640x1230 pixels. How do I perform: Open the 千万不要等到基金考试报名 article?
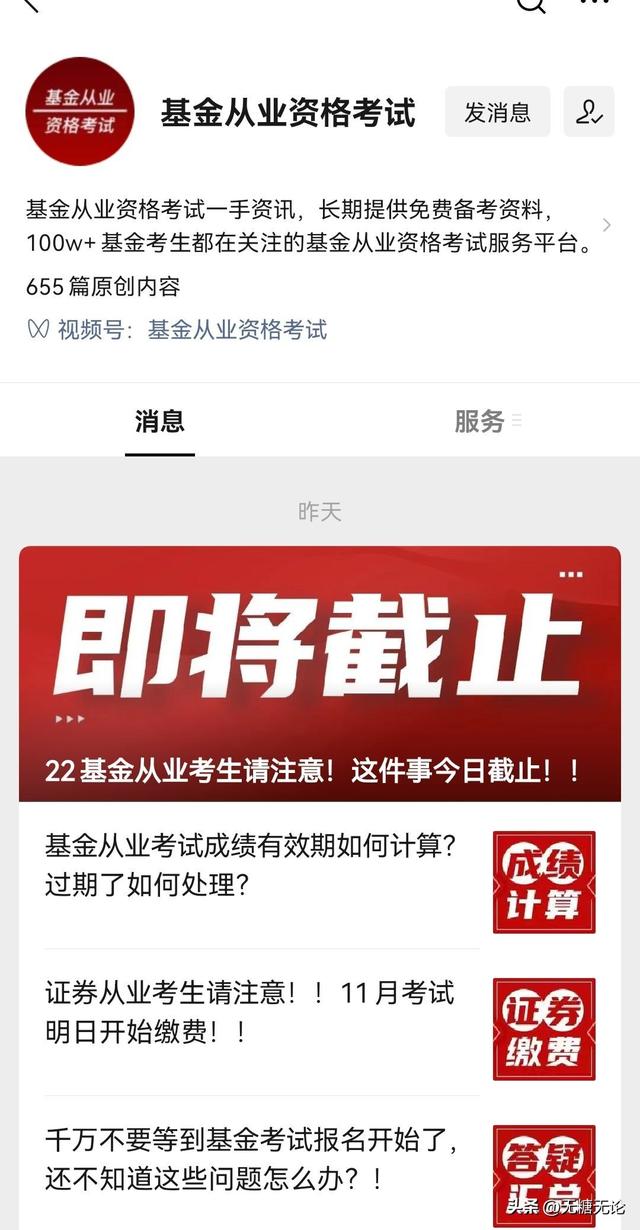click(x=320, y=1162)
